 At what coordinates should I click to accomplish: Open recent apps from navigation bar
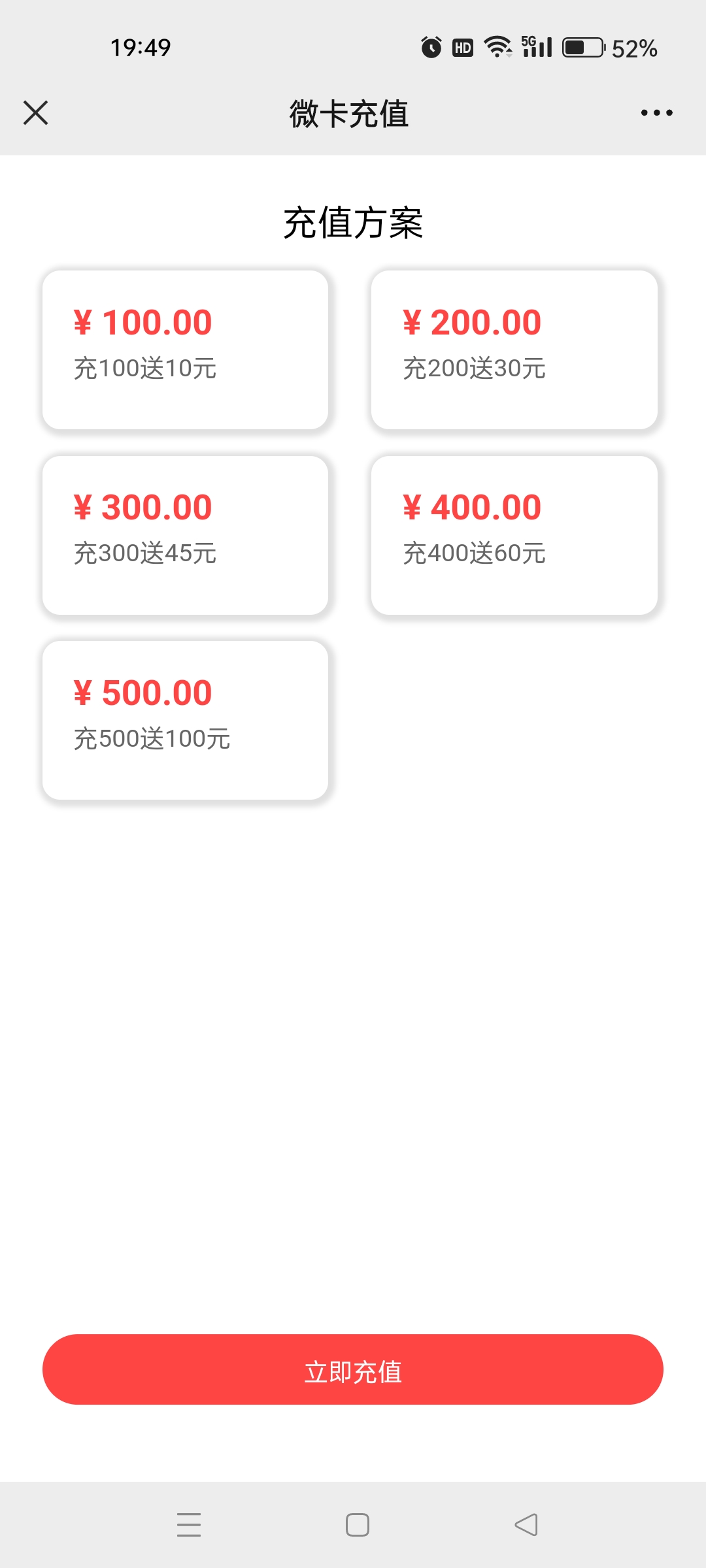click(x=189, y=1525)
